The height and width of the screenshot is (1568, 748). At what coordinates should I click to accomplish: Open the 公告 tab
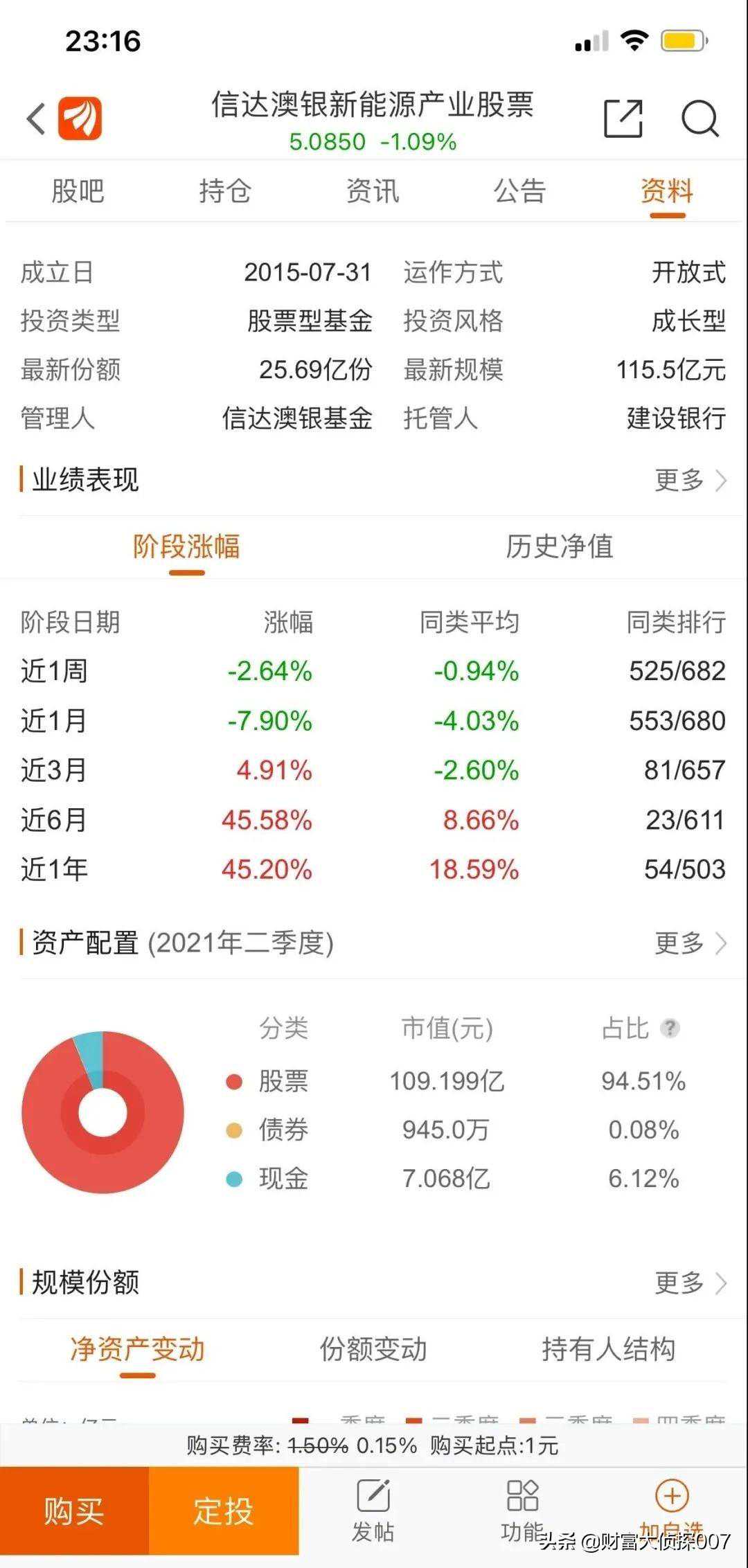pyautogui.click(x=519, y=191)
